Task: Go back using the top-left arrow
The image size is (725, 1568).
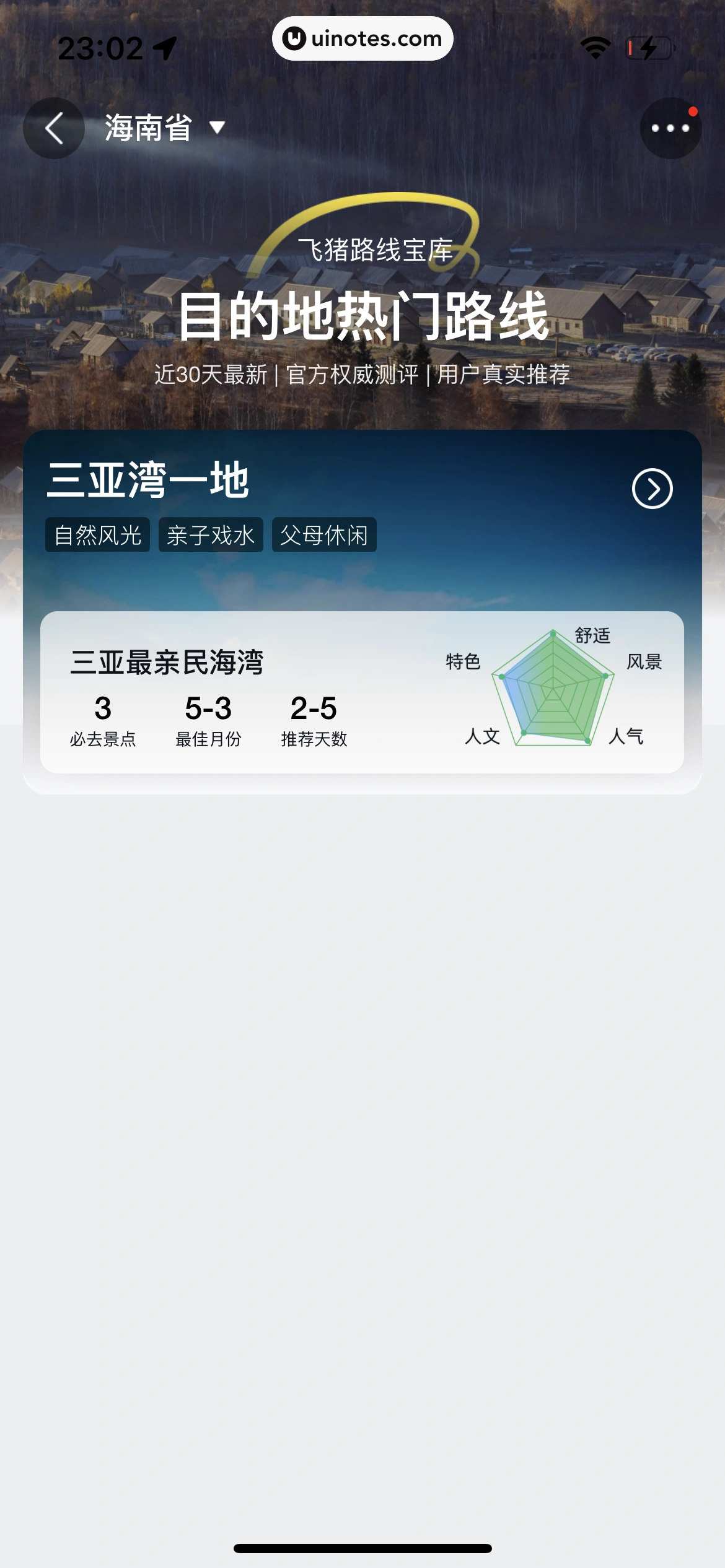Action: (54, 128)
